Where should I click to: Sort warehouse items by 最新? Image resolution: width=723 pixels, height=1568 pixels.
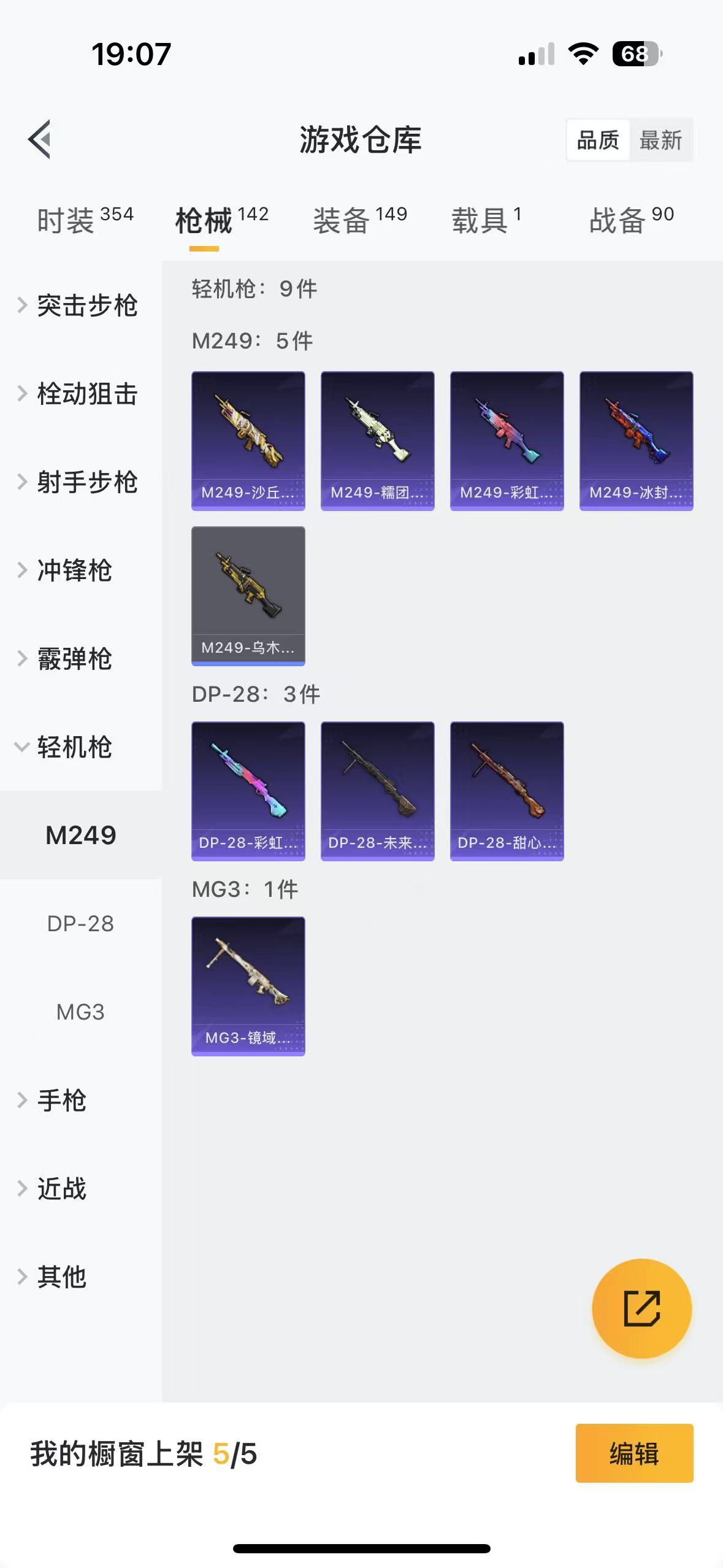[660, 140]
